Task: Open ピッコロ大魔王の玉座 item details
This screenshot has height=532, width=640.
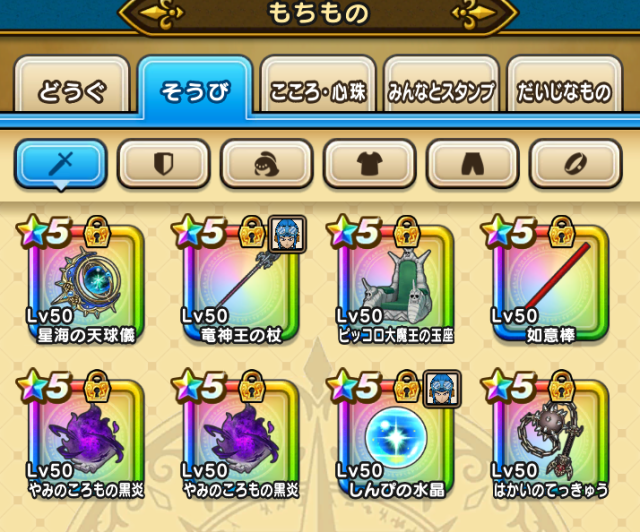Action: [395, 282]
